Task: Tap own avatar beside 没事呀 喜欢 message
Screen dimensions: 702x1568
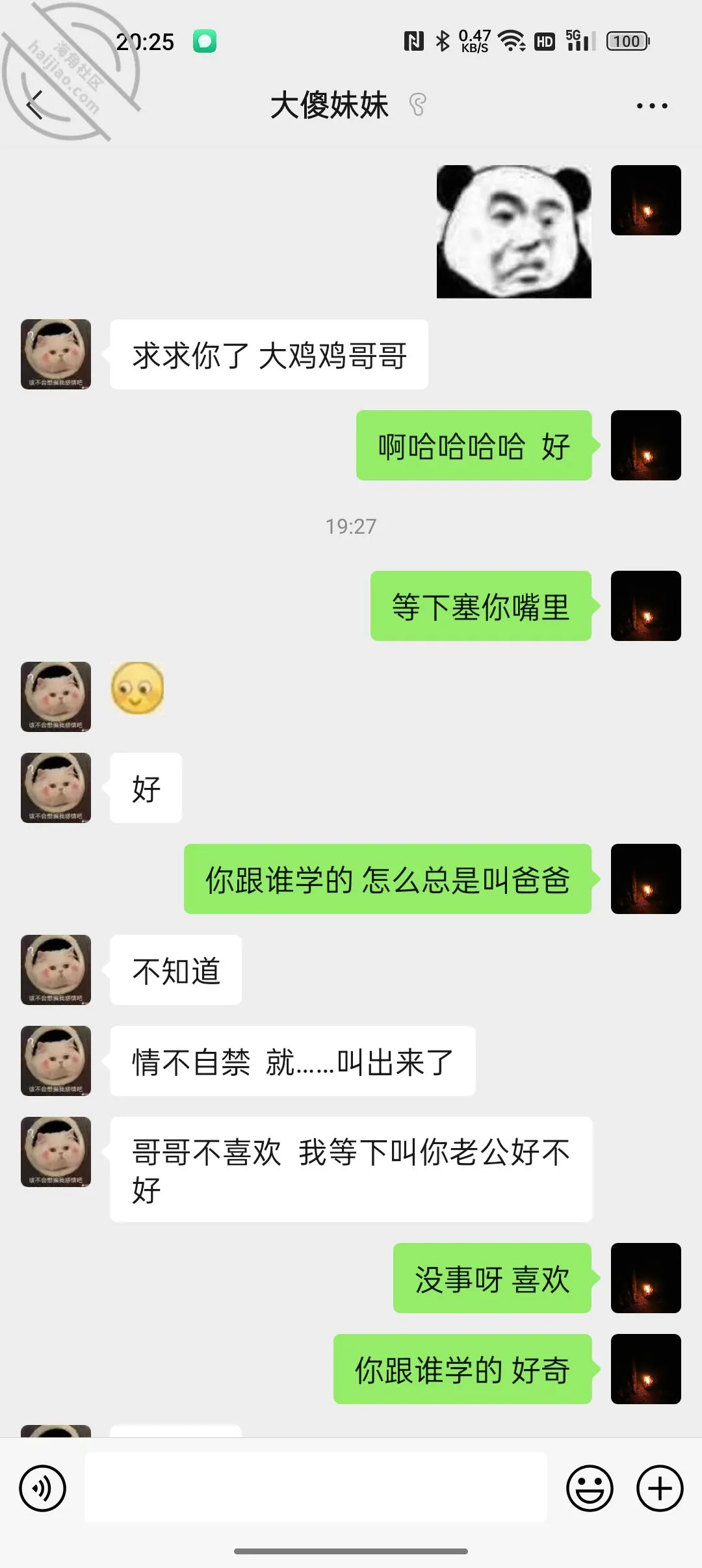Action: [646, 1278]
